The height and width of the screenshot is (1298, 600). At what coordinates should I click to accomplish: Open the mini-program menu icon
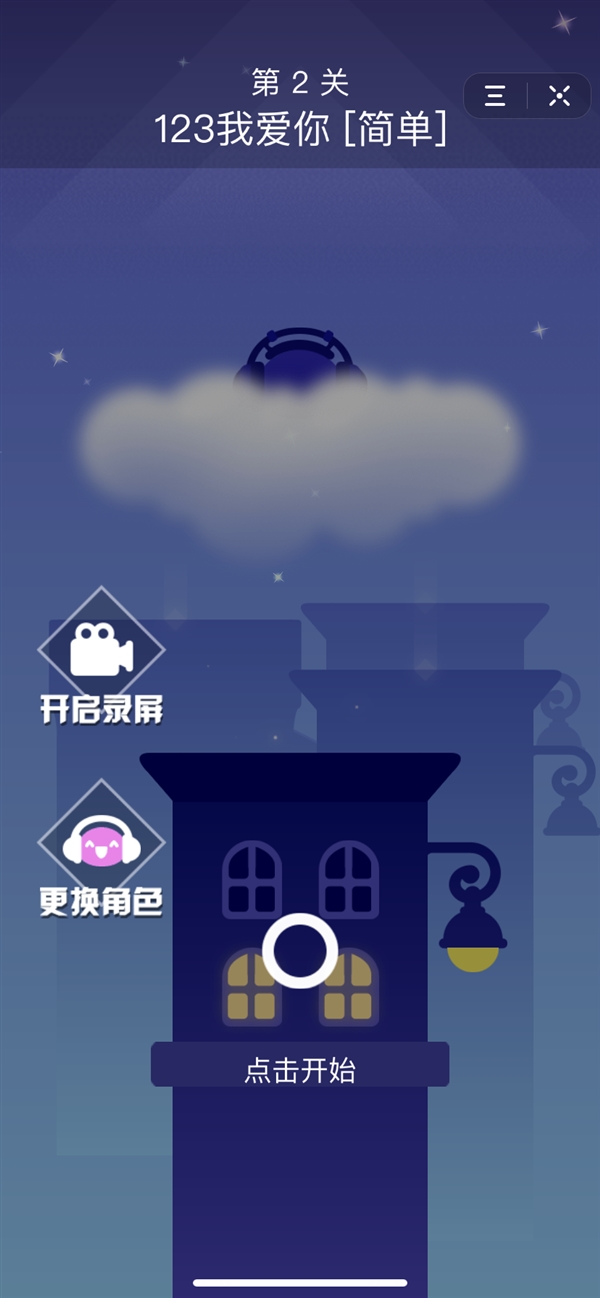pos(495,96)
